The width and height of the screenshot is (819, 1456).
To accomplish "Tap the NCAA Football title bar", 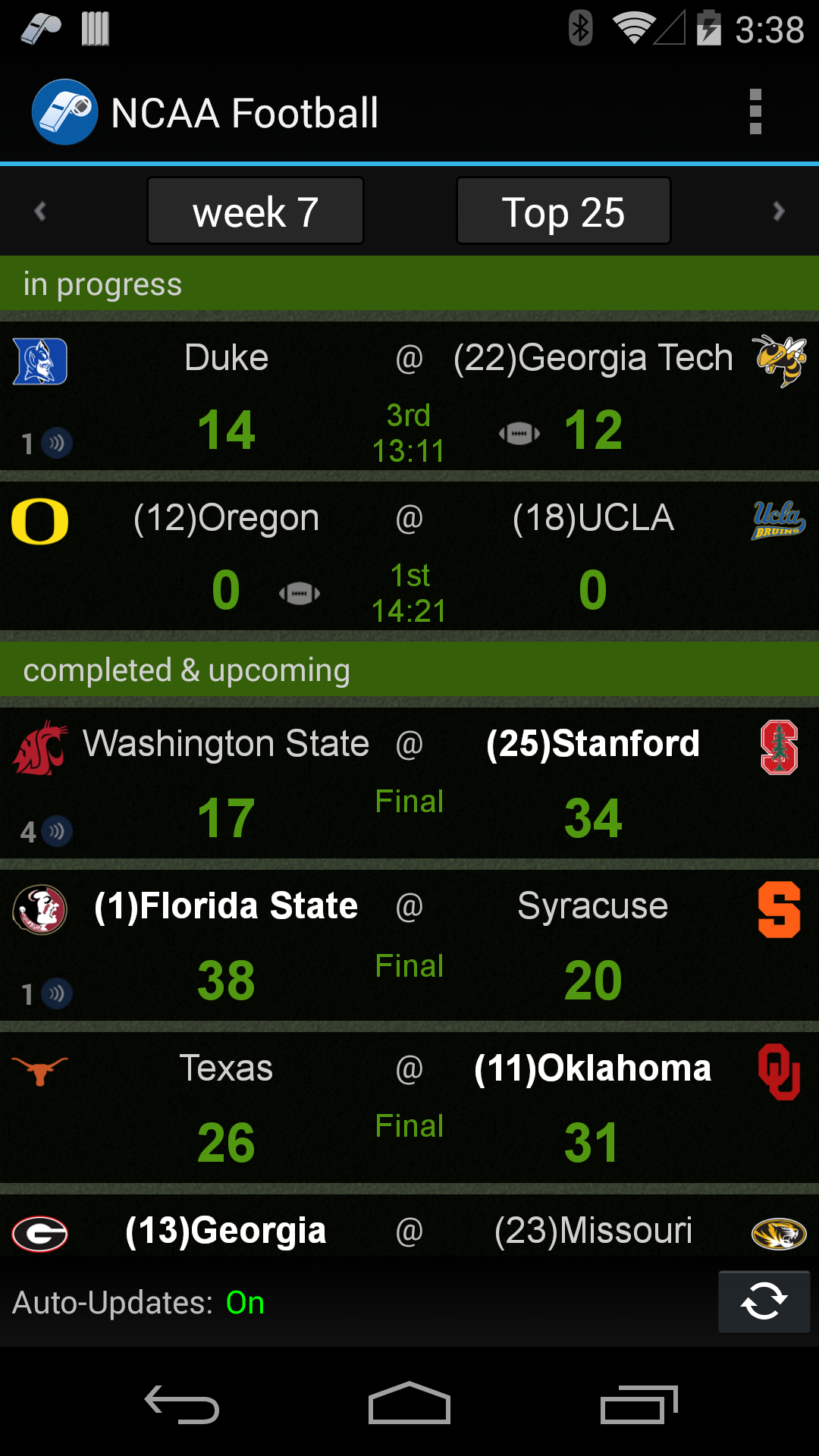I will pyautogui.click(x=246, y=114).
